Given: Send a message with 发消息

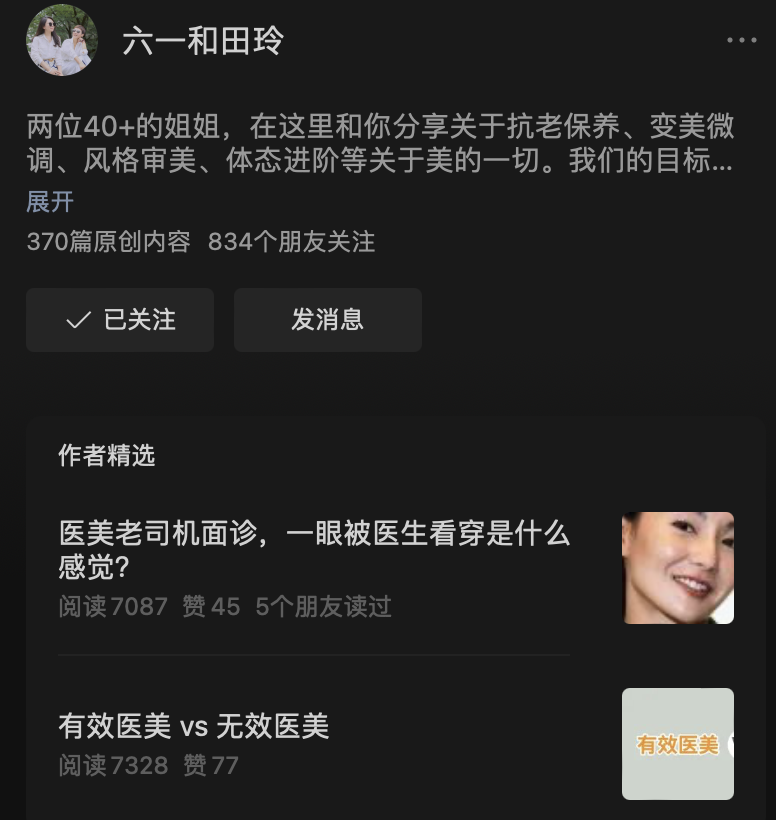Looking at the screenshot, I should pos(327,320).
